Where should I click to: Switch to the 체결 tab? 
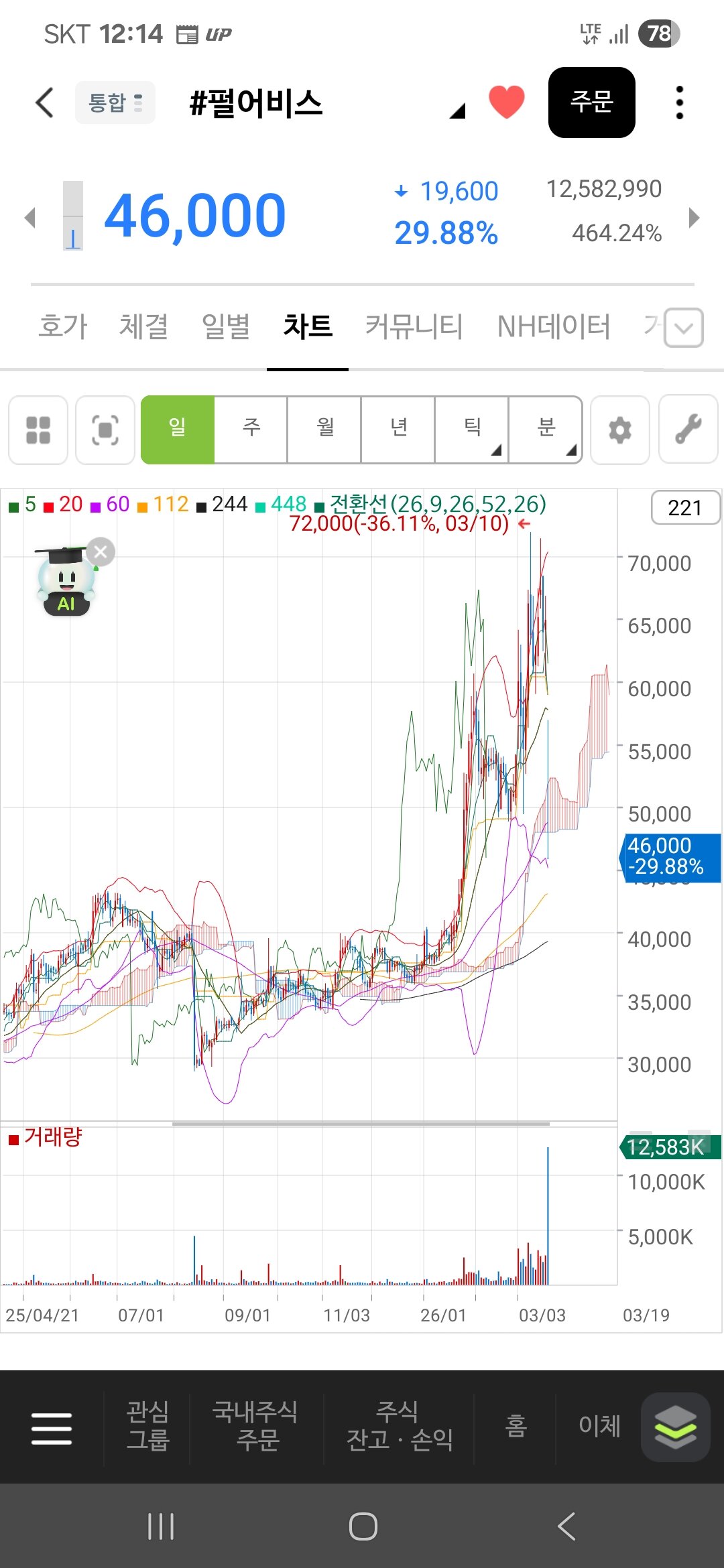143,327
